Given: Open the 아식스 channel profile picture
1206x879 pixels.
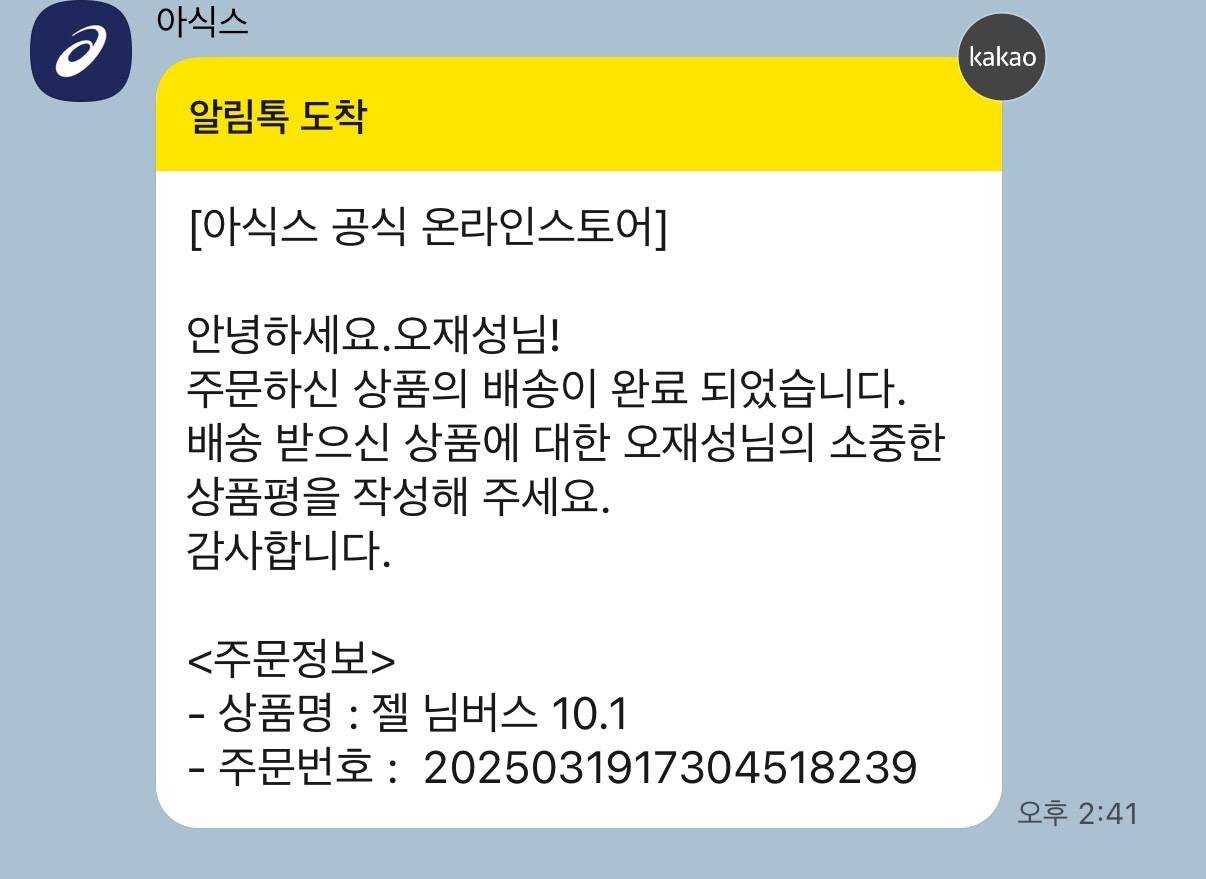Looking at the screenshot, I should point(81,50).
